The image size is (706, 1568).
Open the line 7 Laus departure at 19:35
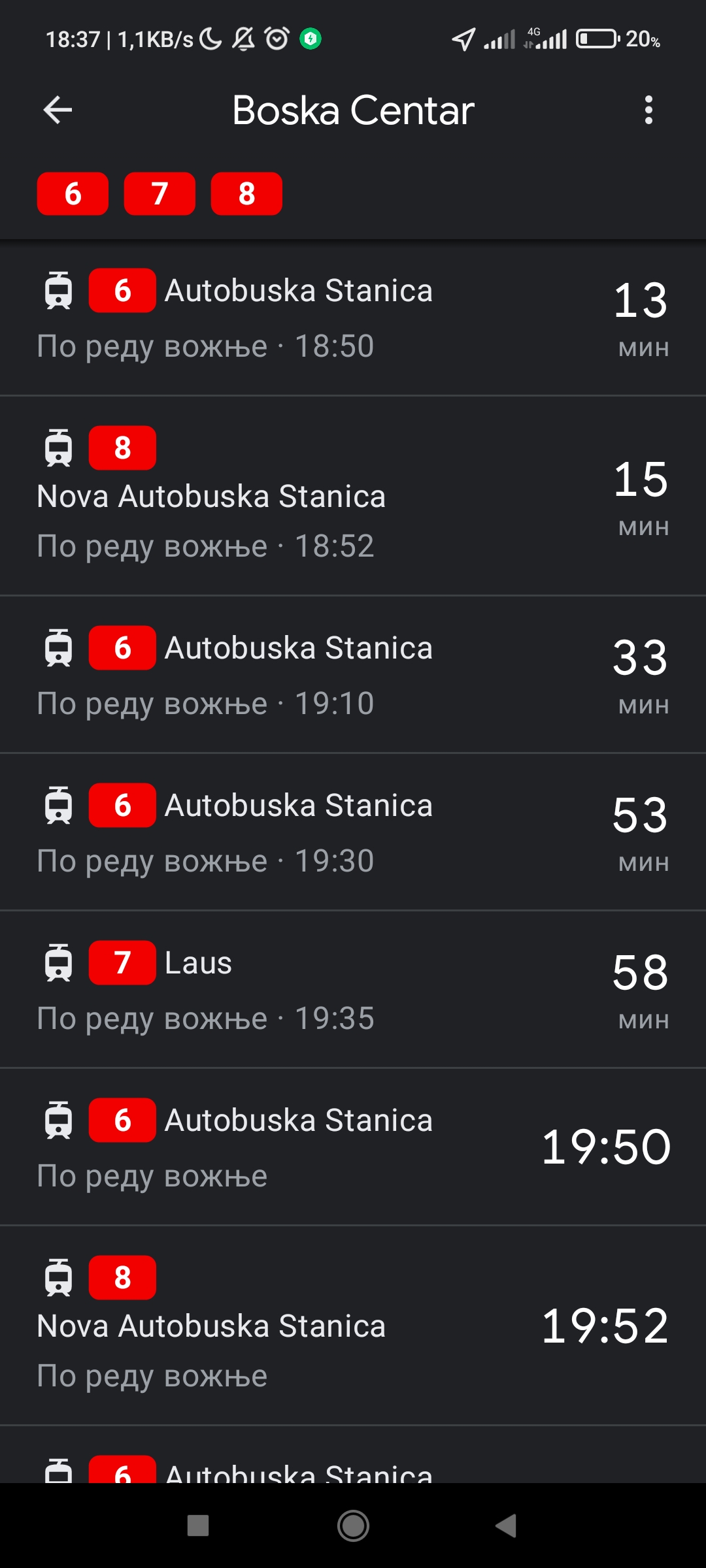tap(353, 990)
